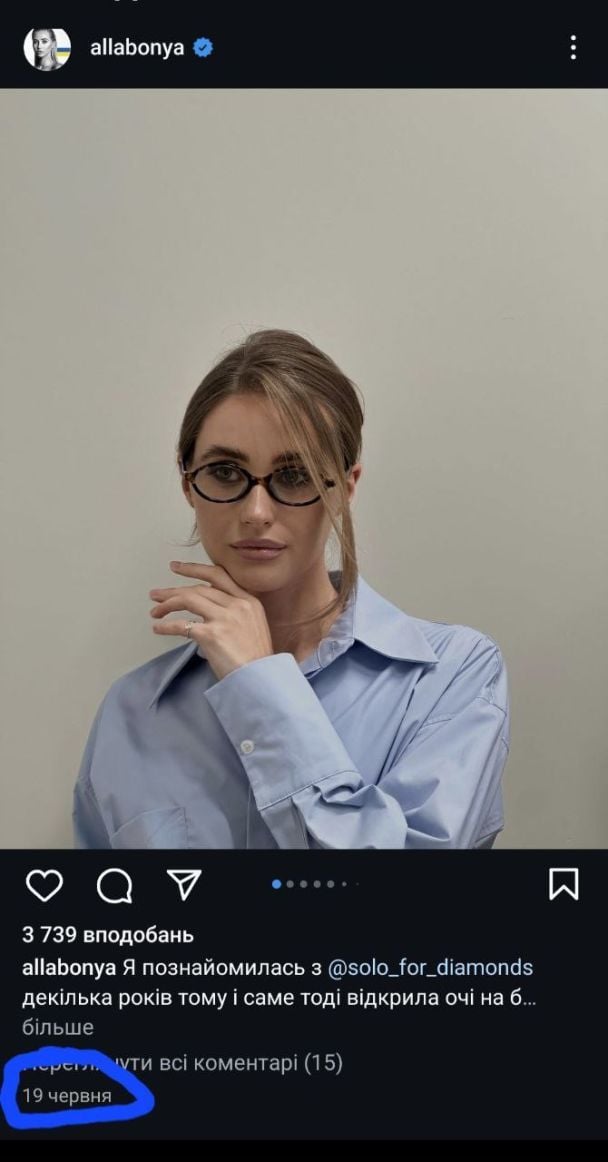Open the three-dot overflow menu
Image resolution: width=608 pixels, height=1162 pixels.
pyautogui.click(x=573, y=48)
